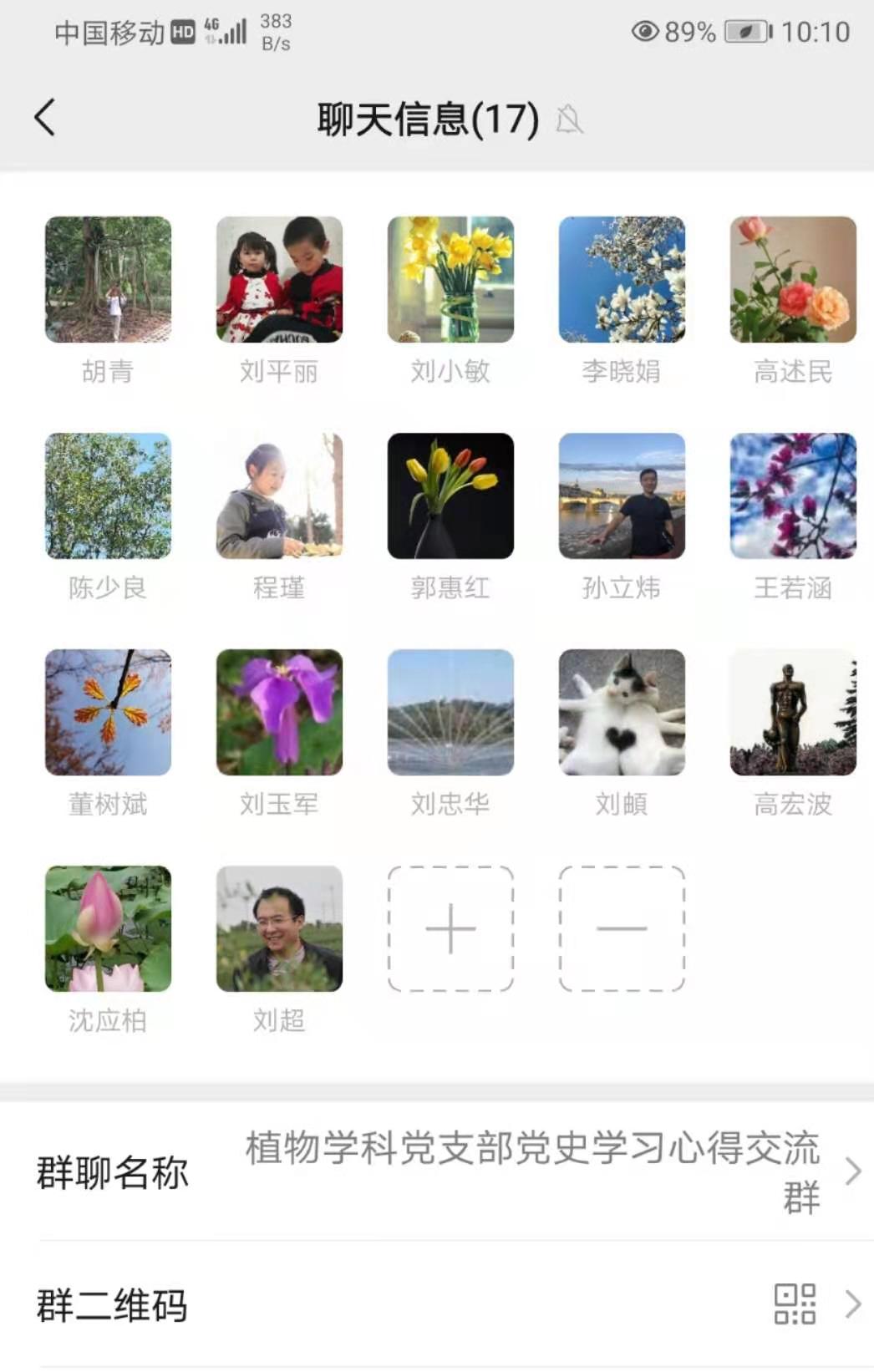View 刘頔's profile
This screenshot has width=874, height=1372.
[x=622, y=712]
